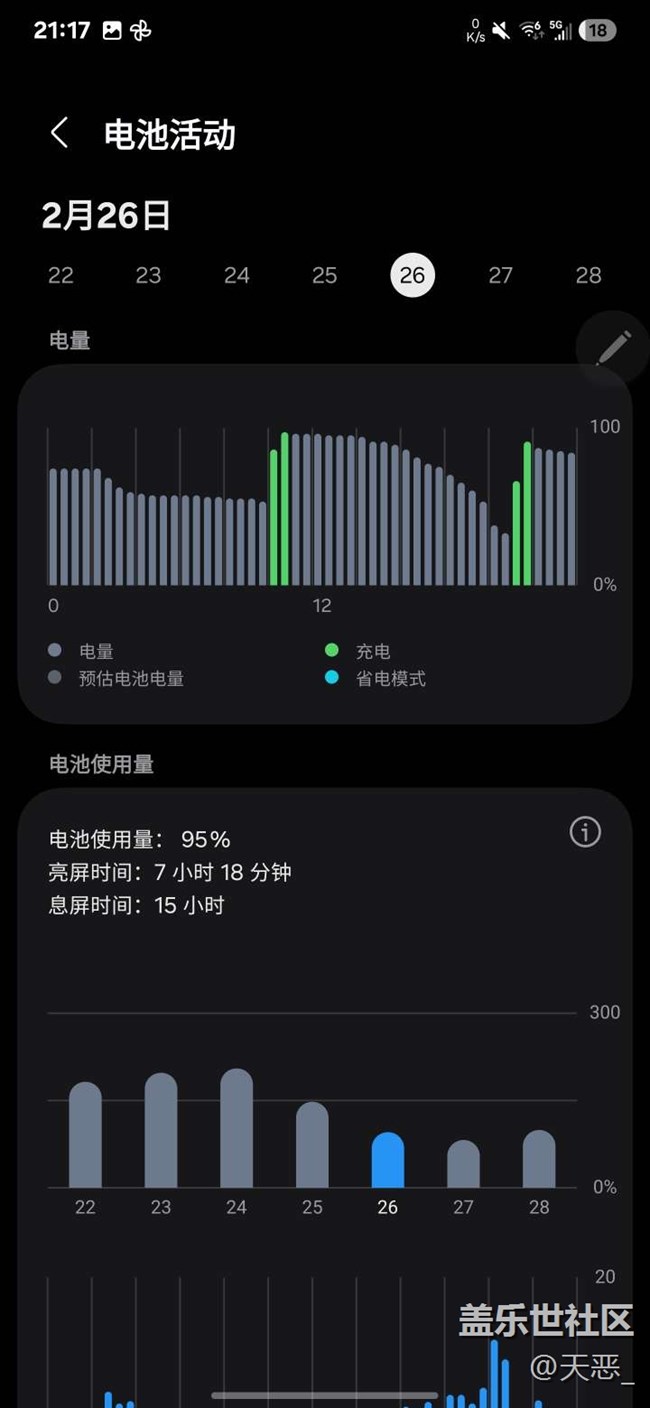Select date 28 in the date strip
This screenshot has width=650, height=1408.
tap(588, 275)
